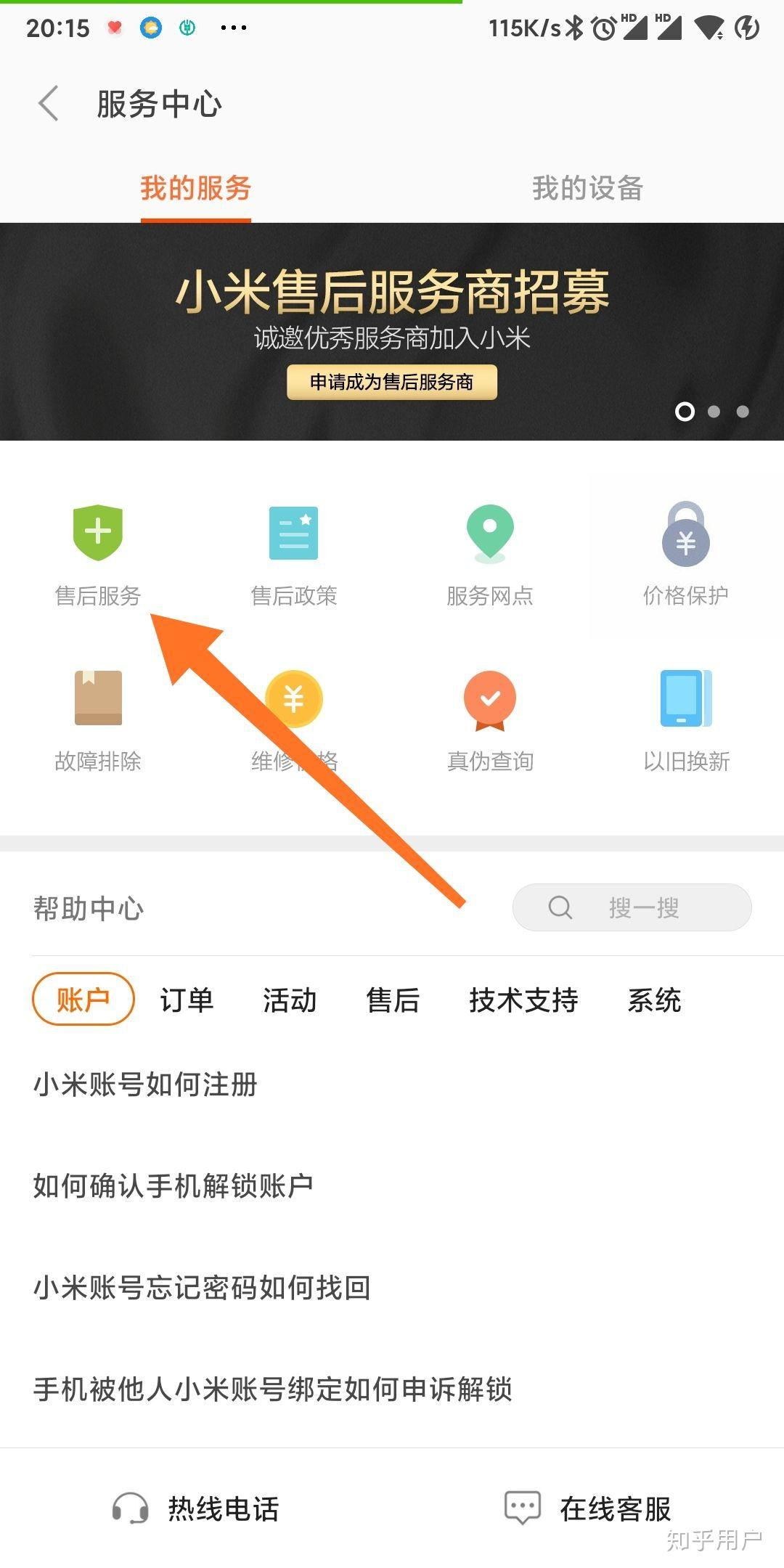Select the 我的服务 tab

[x=195, y=188]
